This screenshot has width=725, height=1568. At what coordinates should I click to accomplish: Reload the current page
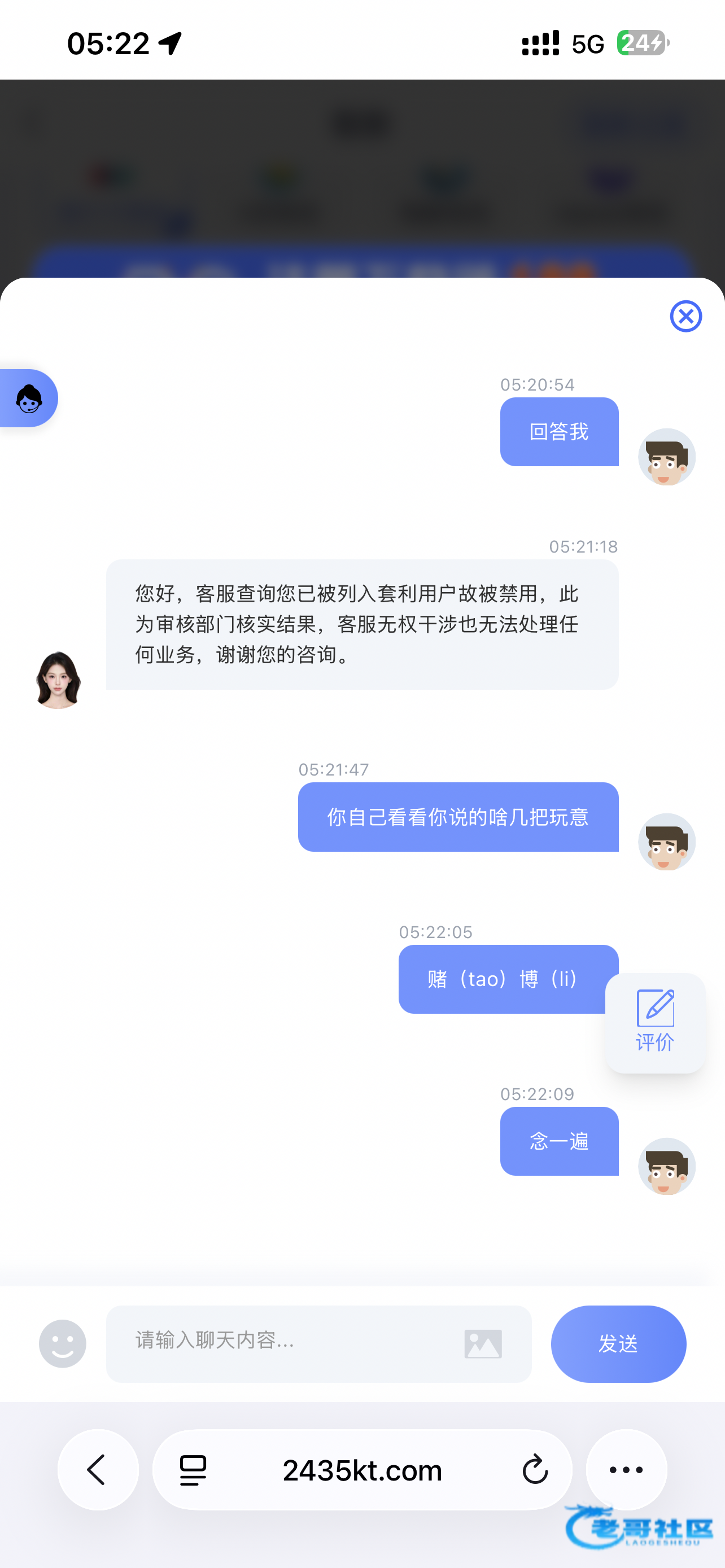coord(535,1469)
